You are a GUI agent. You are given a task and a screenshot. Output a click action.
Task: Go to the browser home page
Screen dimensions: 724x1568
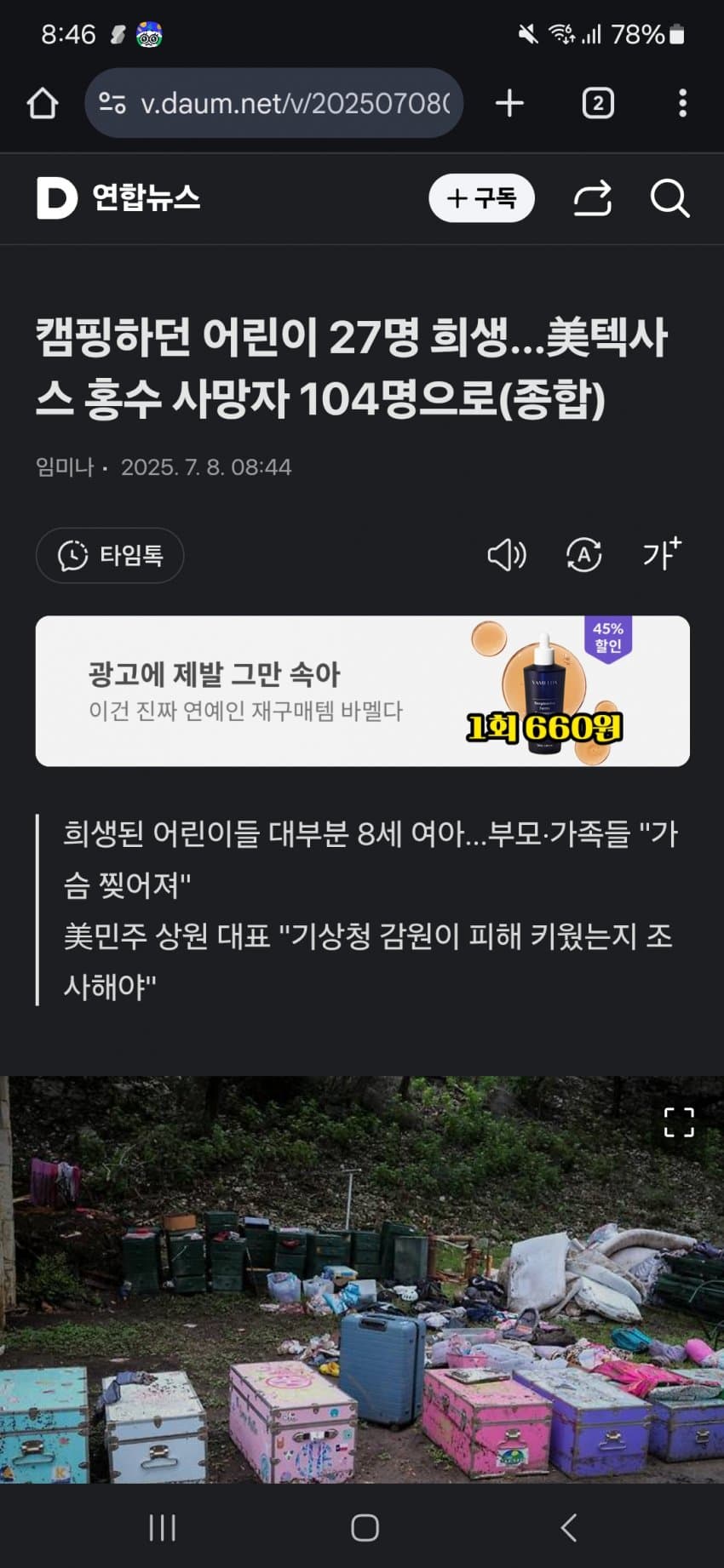[43, 104]
